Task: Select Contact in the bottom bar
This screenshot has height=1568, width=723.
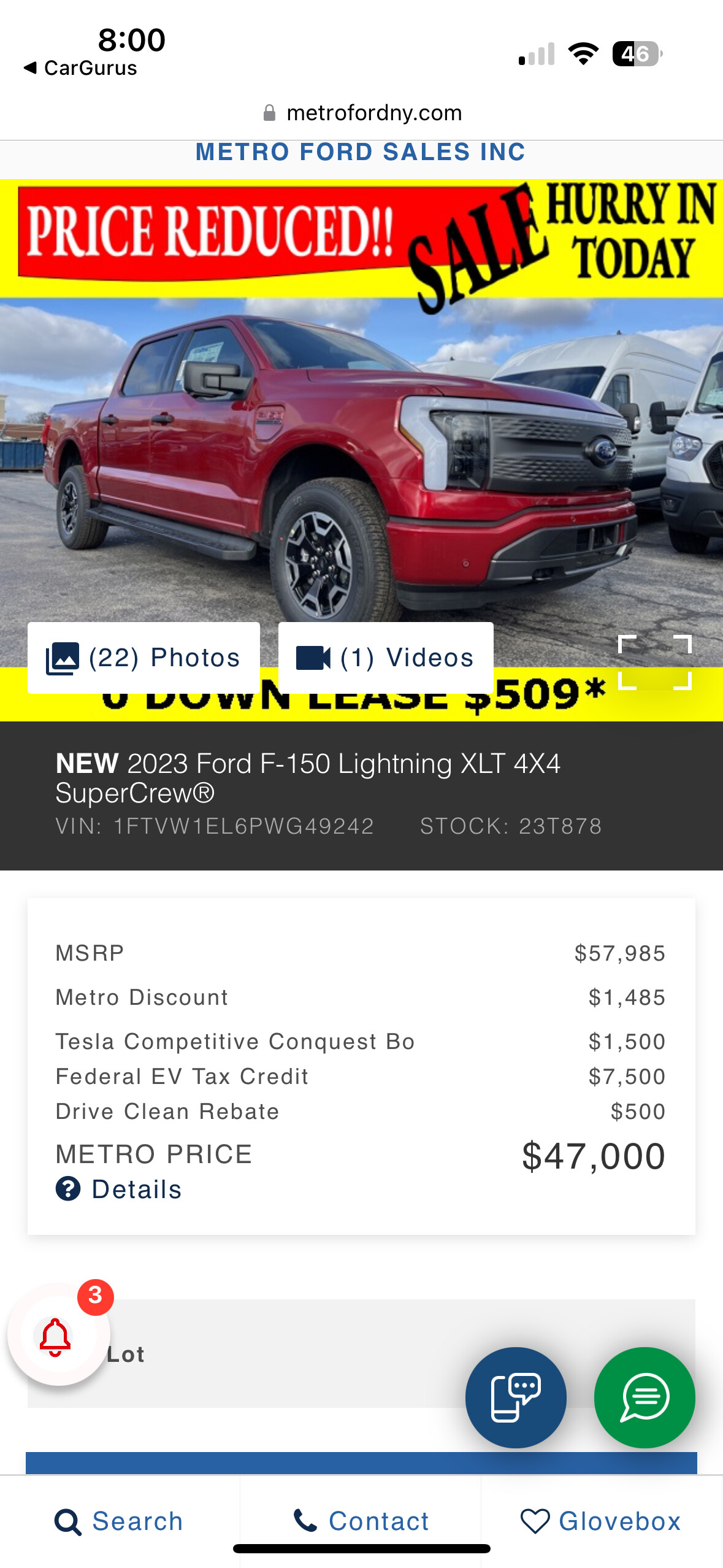Action: click(x=361, y=1521)
